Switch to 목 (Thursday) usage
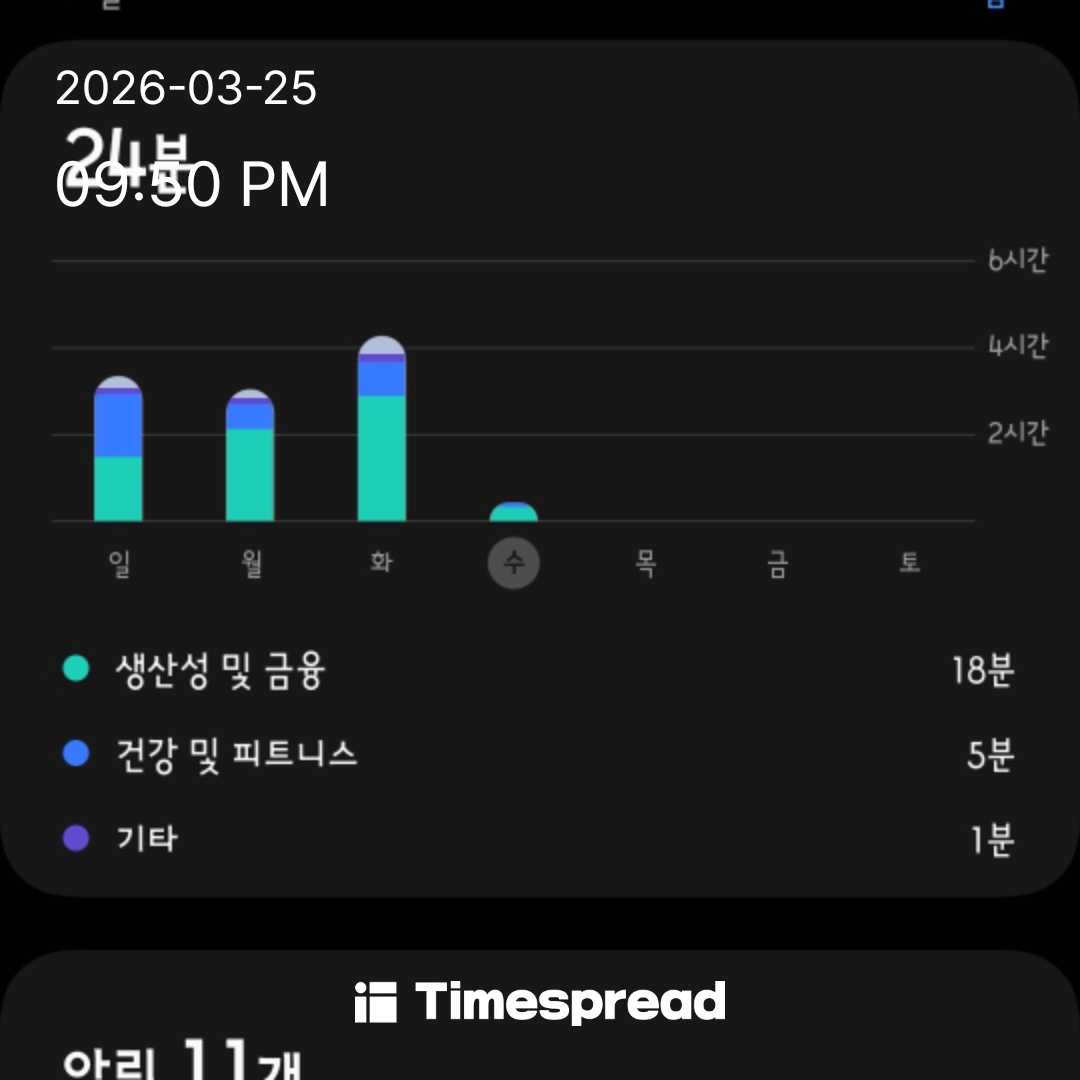1080x1080 pixels. (645, 564)
